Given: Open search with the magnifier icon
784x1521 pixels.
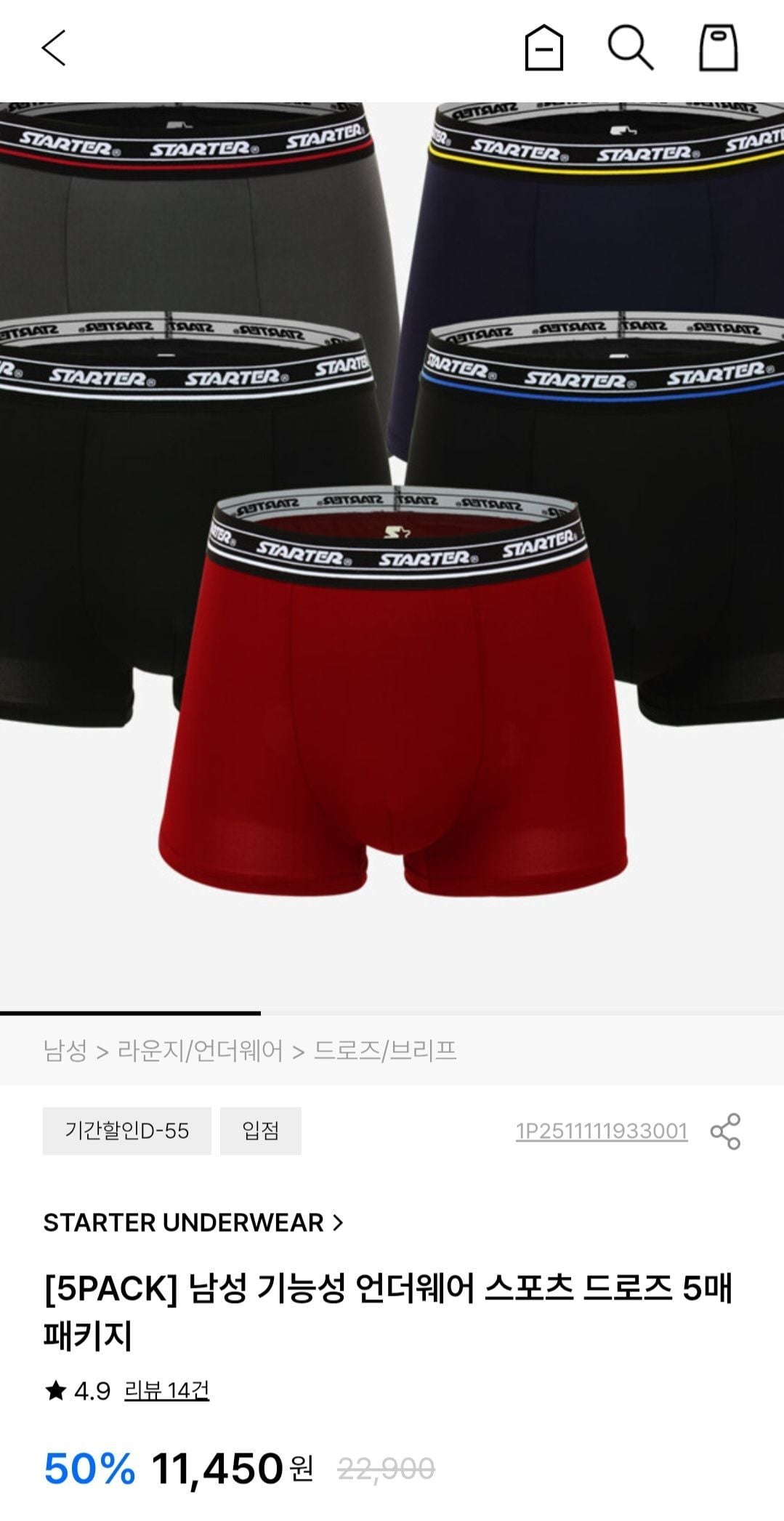Looking at the screenshot, I should 630,48.
